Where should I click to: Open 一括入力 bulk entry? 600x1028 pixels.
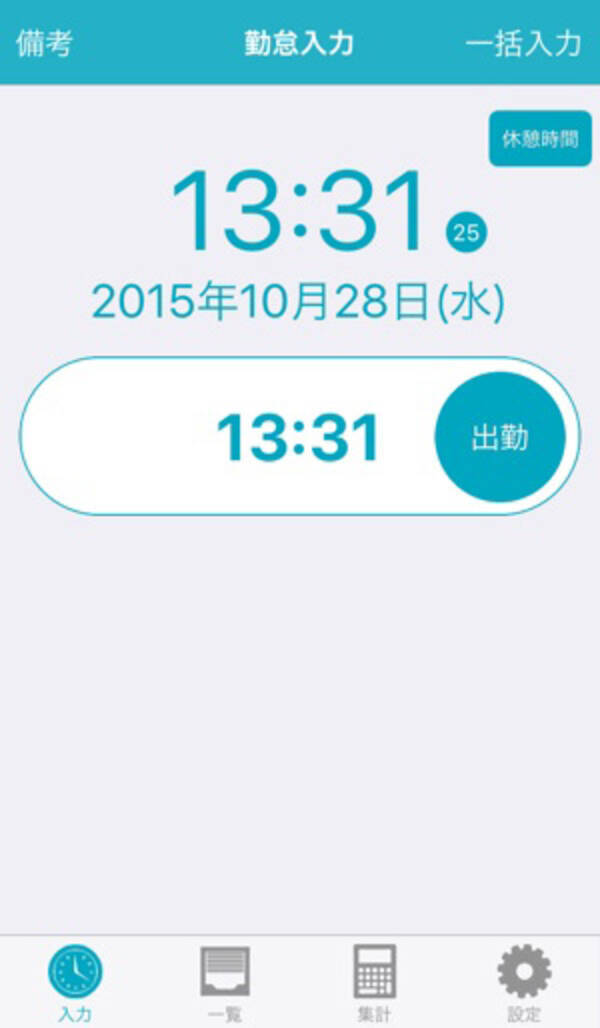point(523,44)
